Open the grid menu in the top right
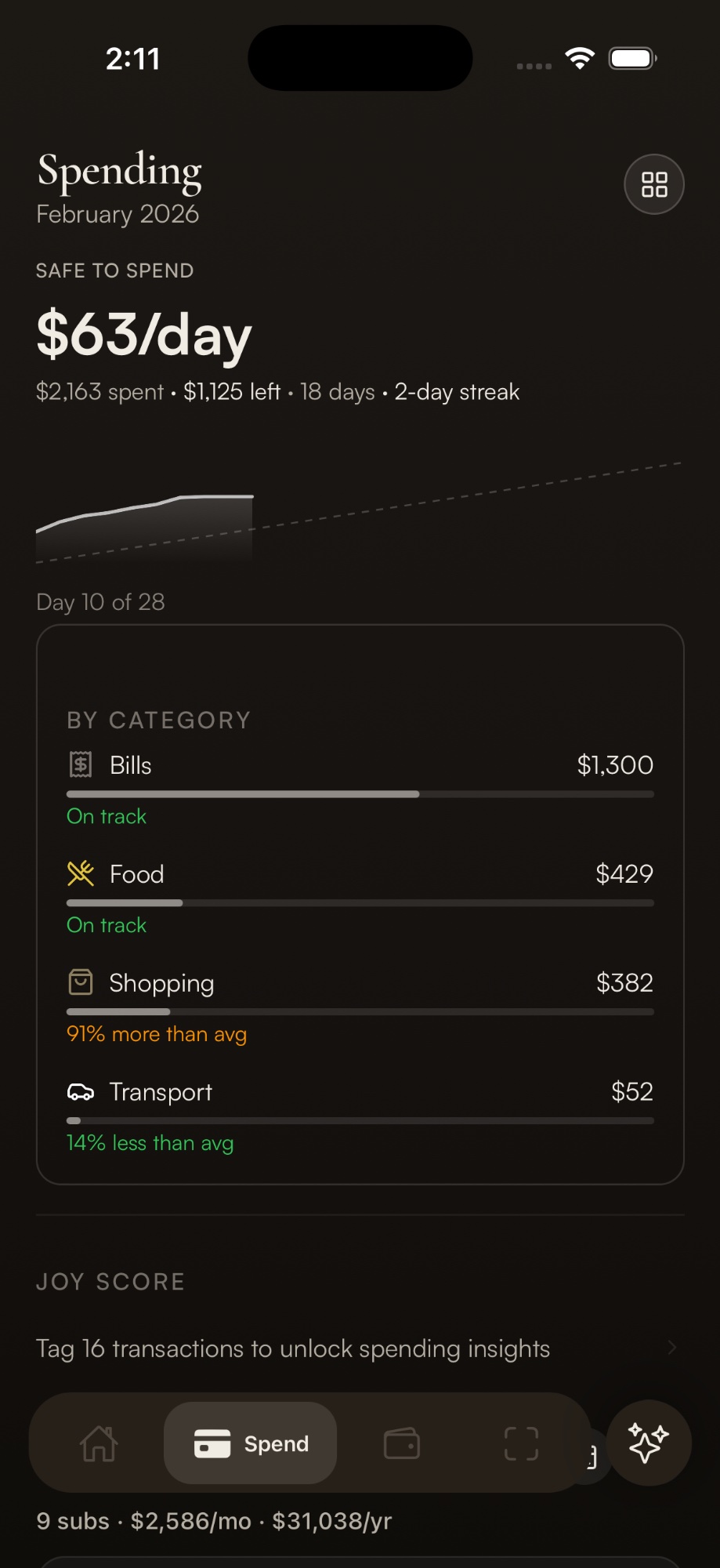The image size is (720, 1568). tap(653, 183)
